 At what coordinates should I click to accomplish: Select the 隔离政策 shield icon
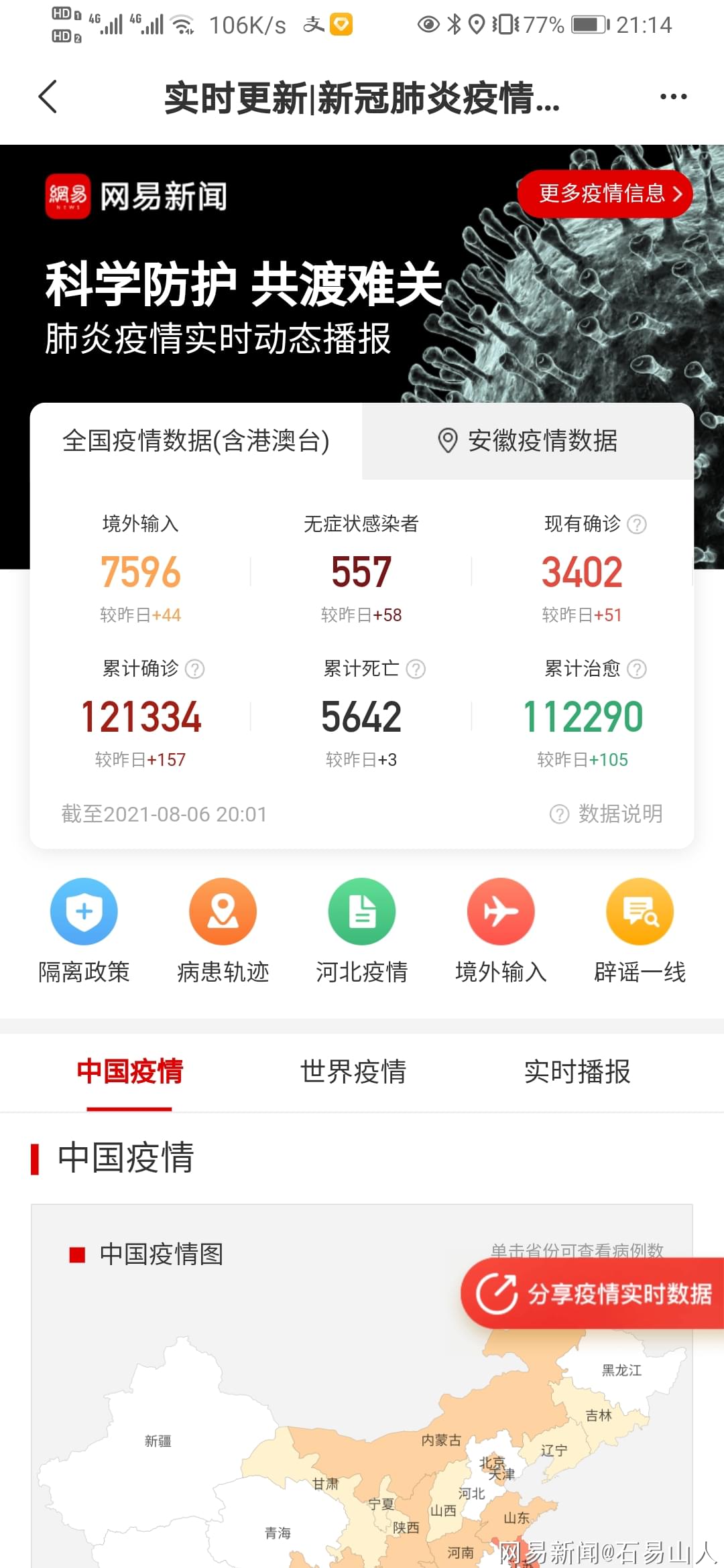(x=83, y=911)
